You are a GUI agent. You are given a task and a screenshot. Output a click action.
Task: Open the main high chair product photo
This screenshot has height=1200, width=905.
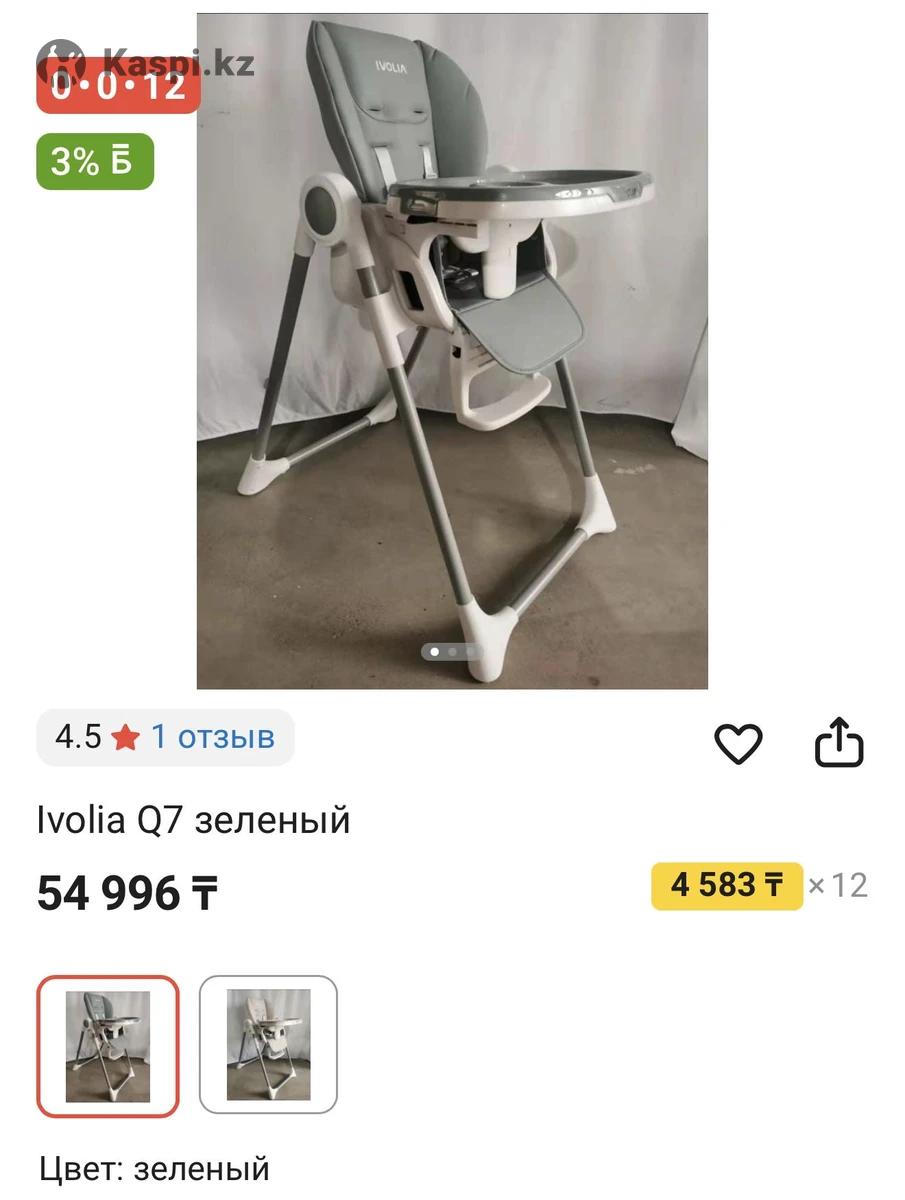pos(452,350)
